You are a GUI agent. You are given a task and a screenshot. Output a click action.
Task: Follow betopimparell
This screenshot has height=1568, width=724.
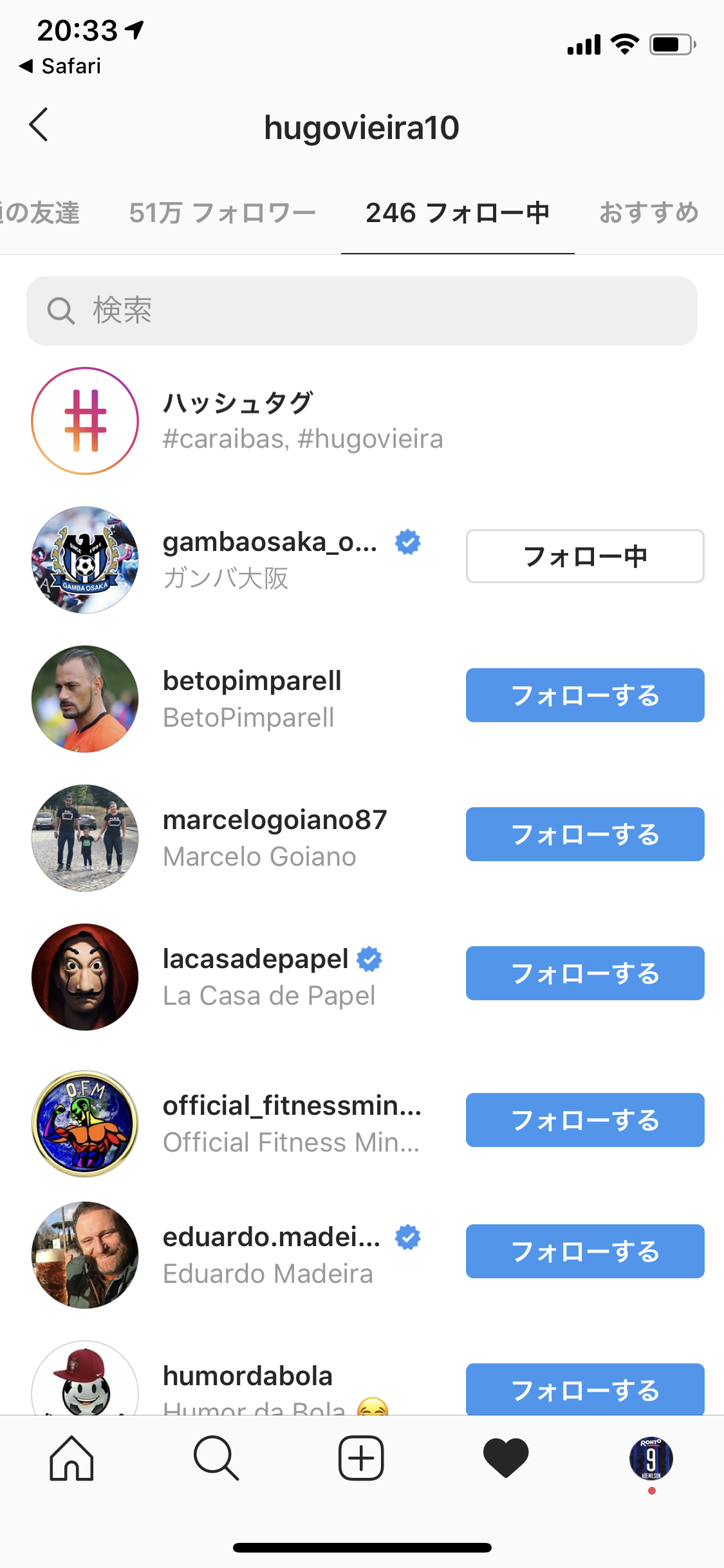click(x=584, y=696)
